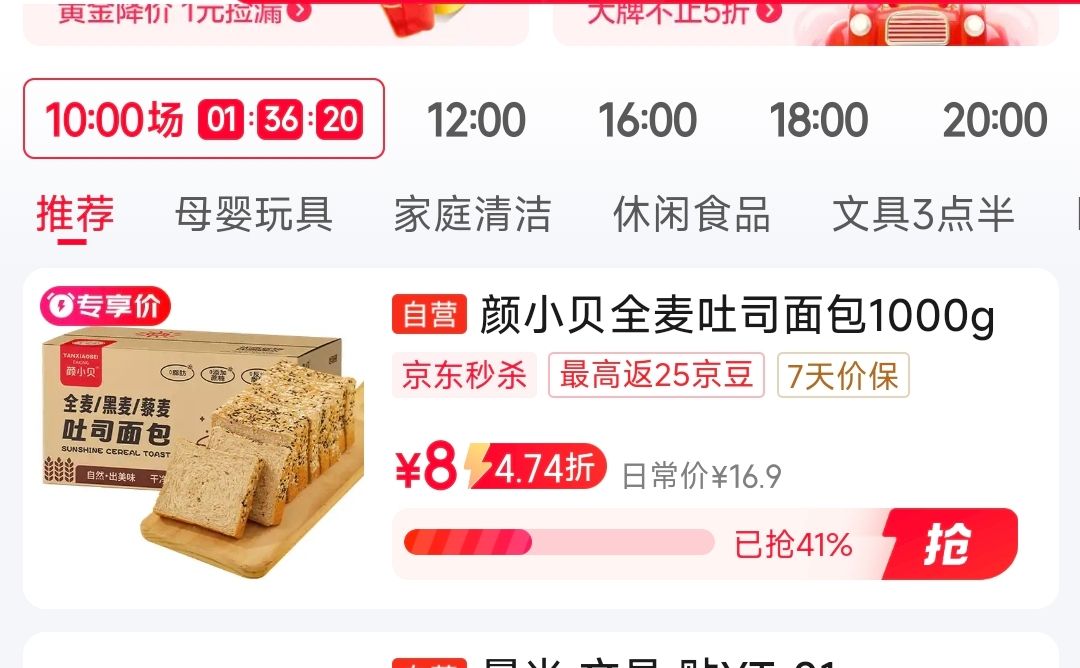The image size is (1080, 668).
Task: Go to the 文具3点半 category
Action: [x=923, y=214]
